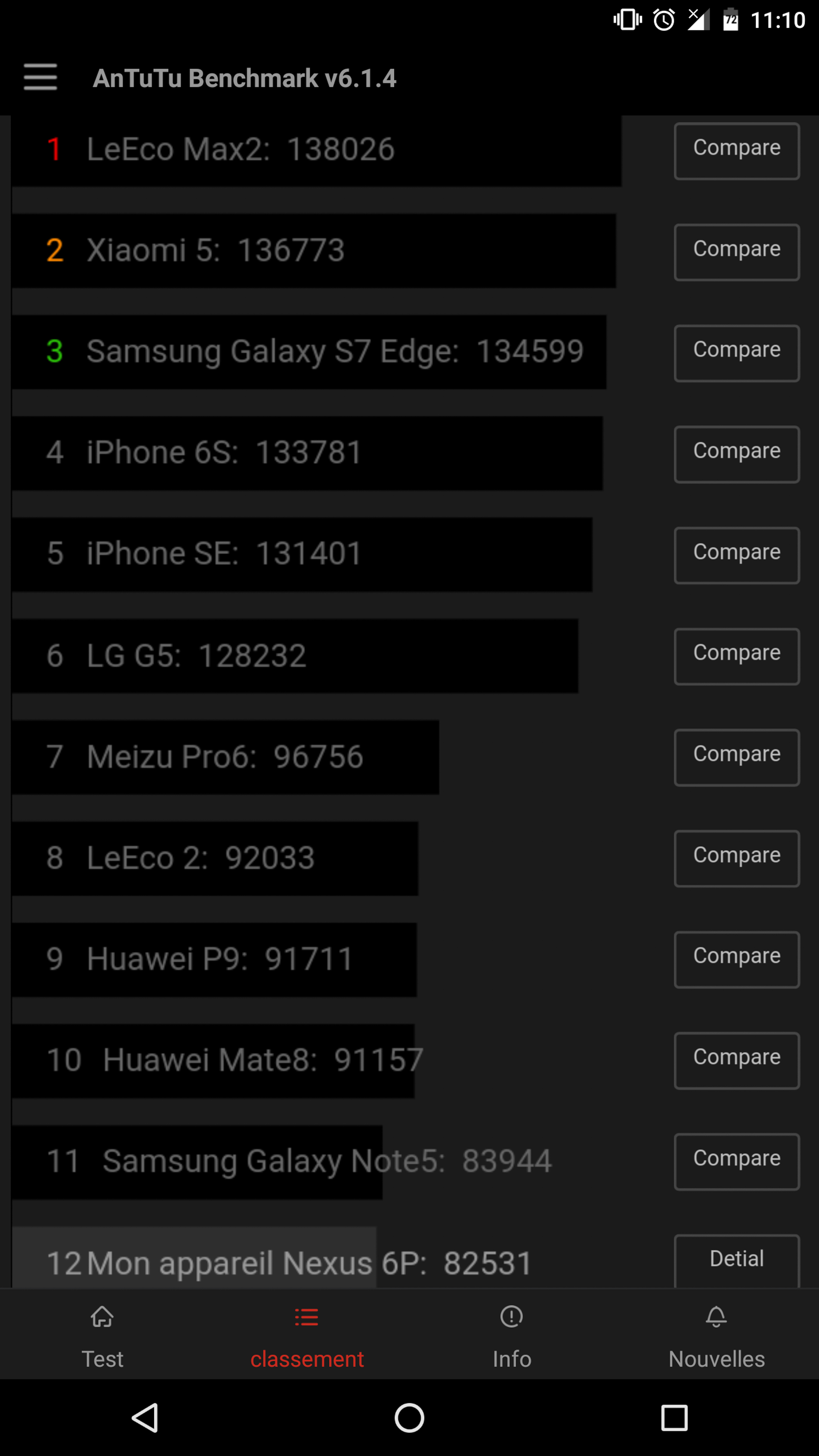Compare with Huawei Mate8

pos(736,1060)
